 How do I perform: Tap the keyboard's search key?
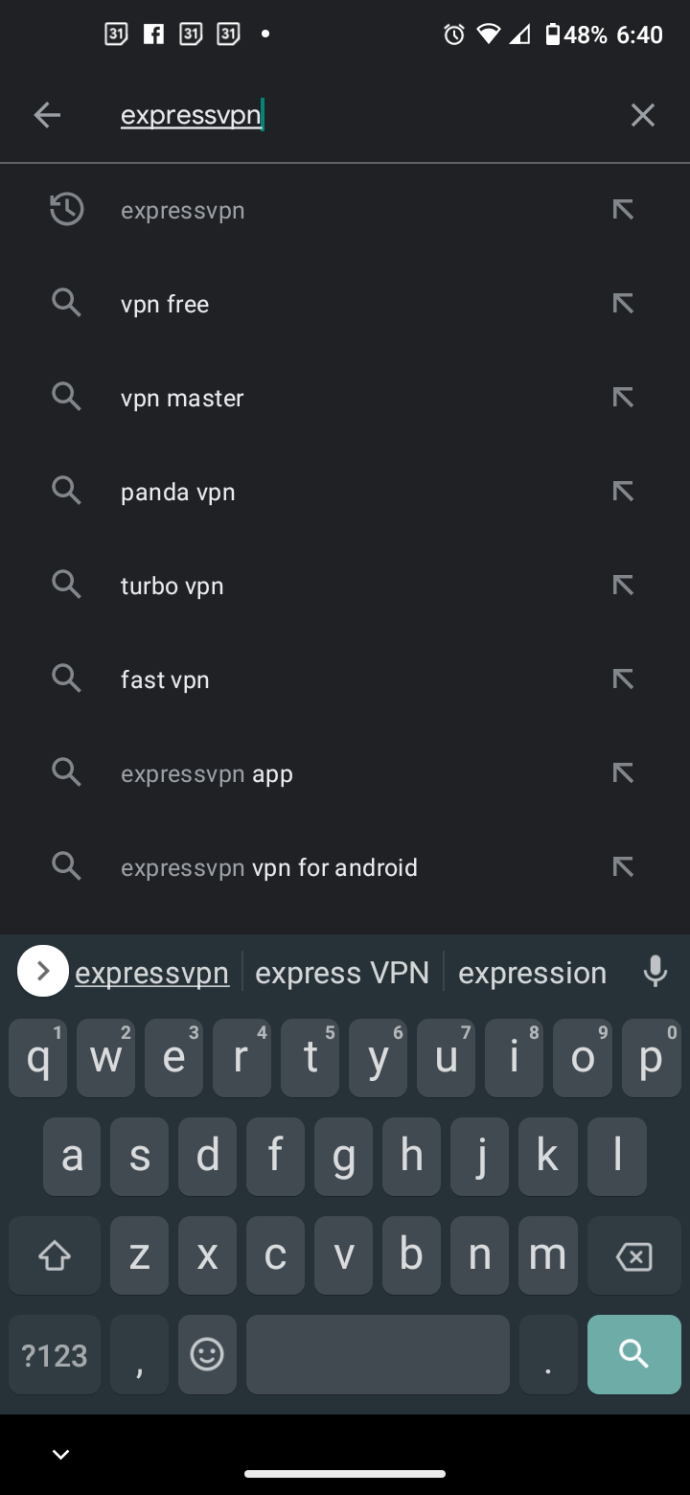click(634, 1354)
